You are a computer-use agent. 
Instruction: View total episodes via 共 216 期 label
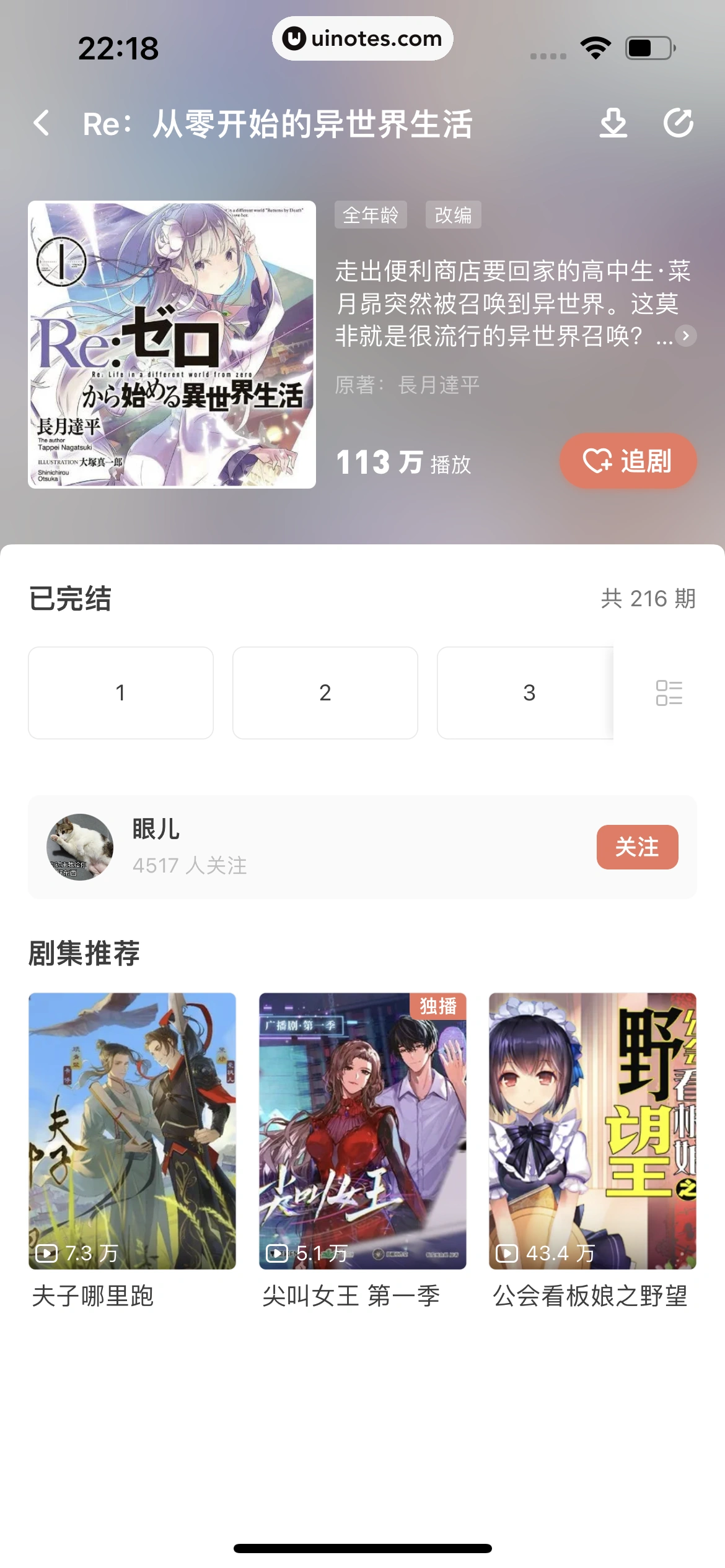pos(649,599)
